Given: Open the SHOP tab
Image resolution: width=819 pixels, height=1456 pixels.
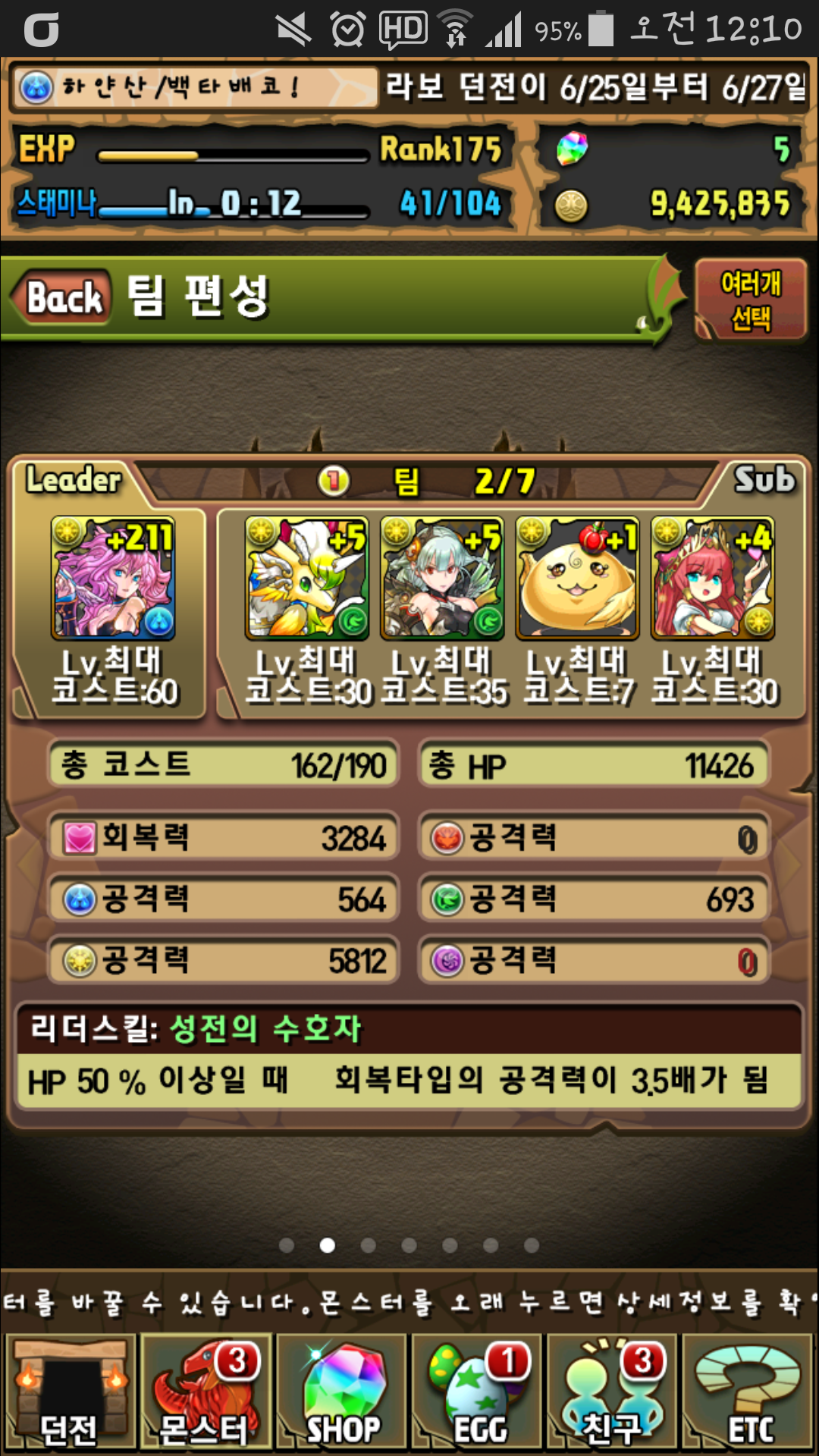Looking at the screenshot, I should (342, 1392).
